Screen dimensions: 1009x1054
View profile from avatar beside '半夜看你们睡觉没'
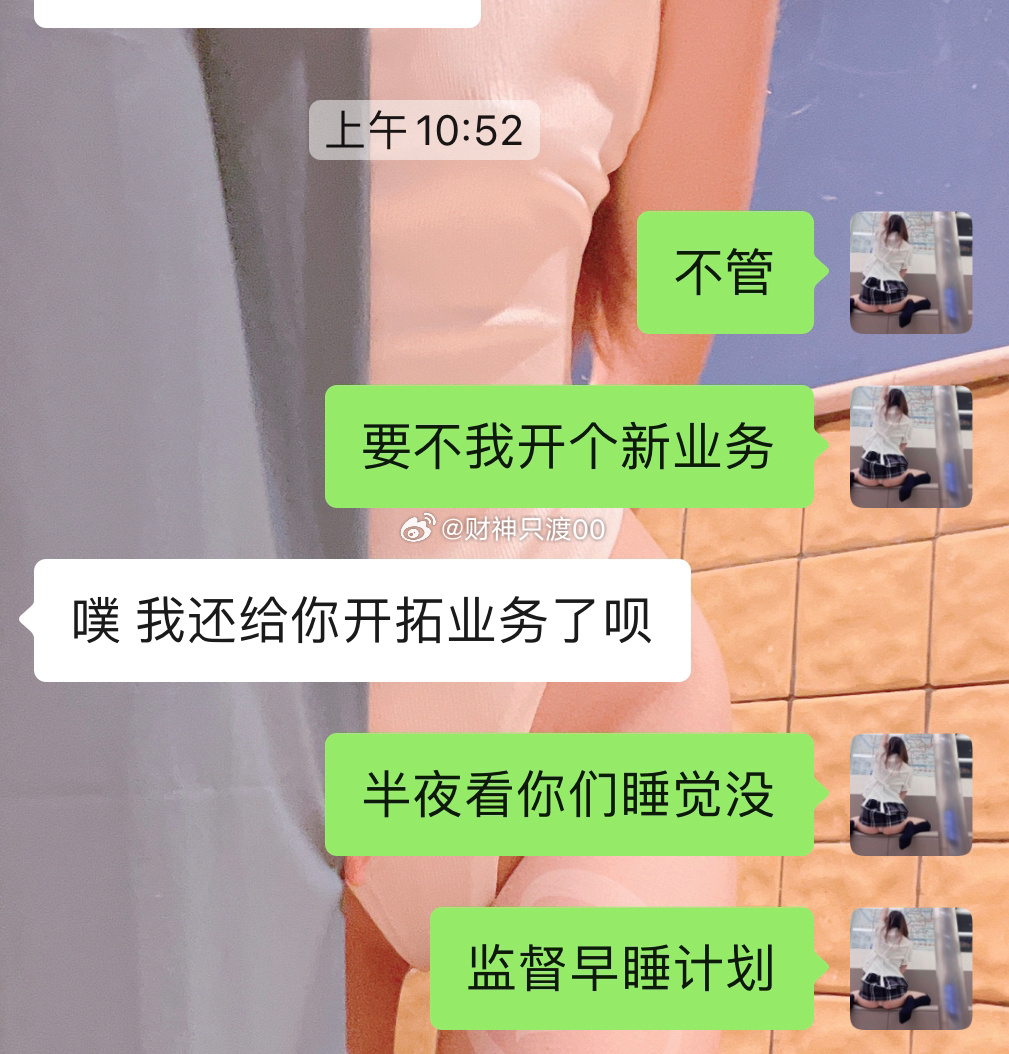[910, 794]
